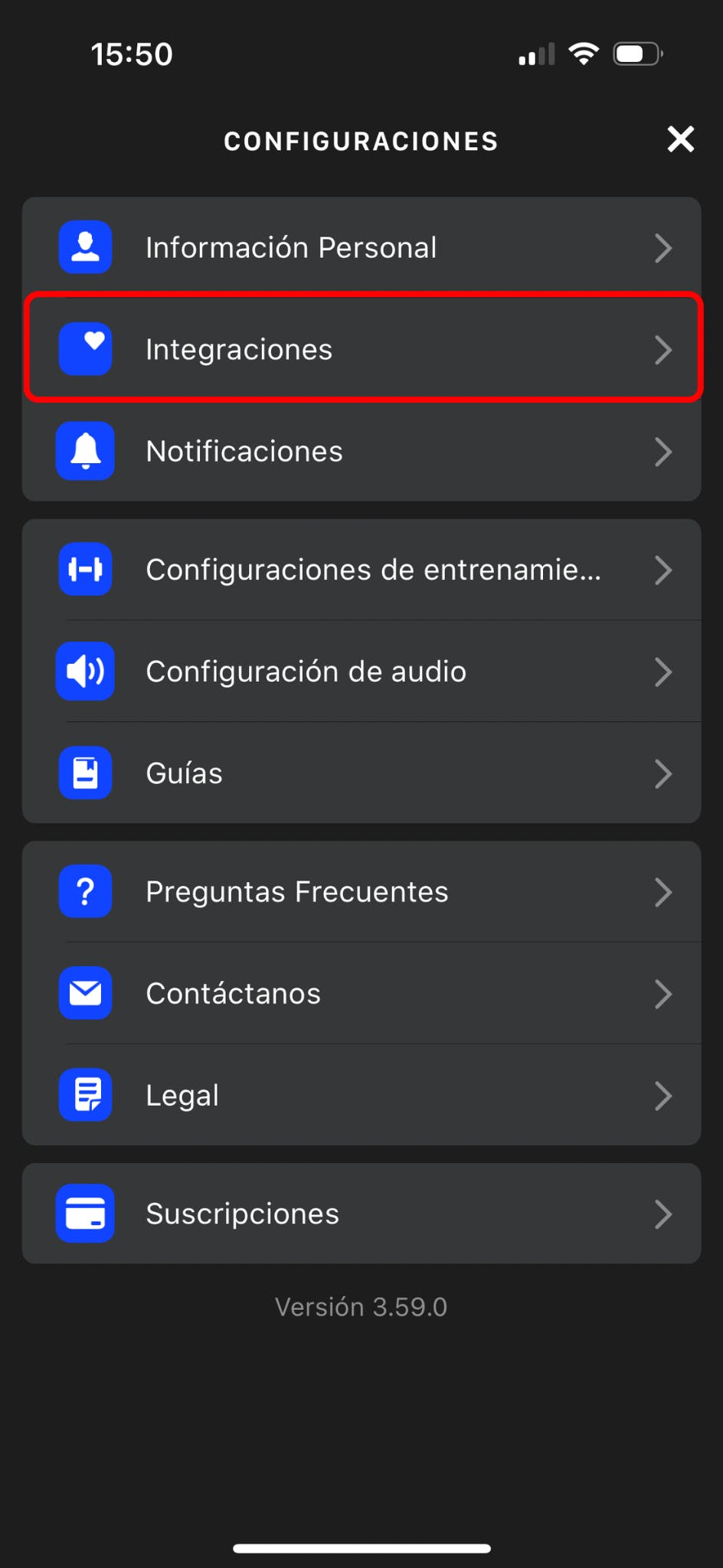The image size is (723, 1568).
Task: View Preguntas Frecuentes
Action: 361,892
